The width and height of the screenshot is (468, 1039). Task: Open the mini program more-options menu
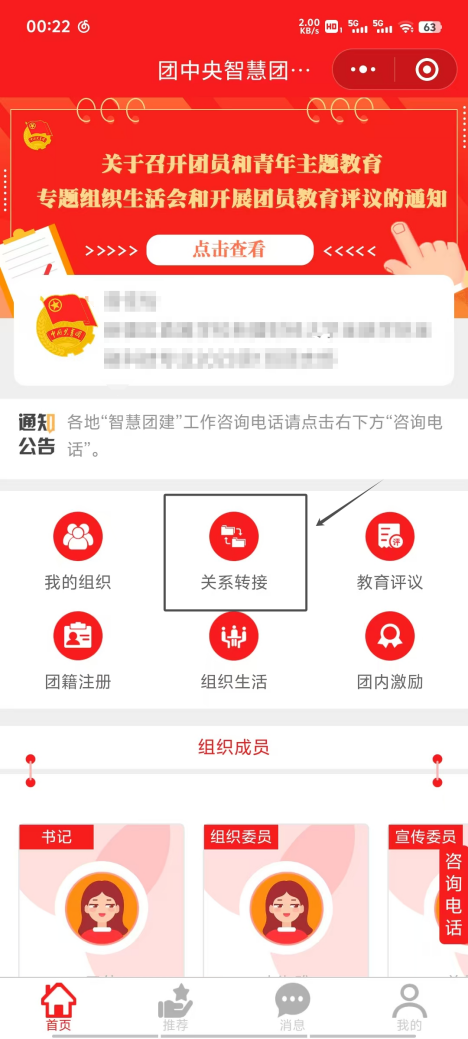[x=363, y=70]
